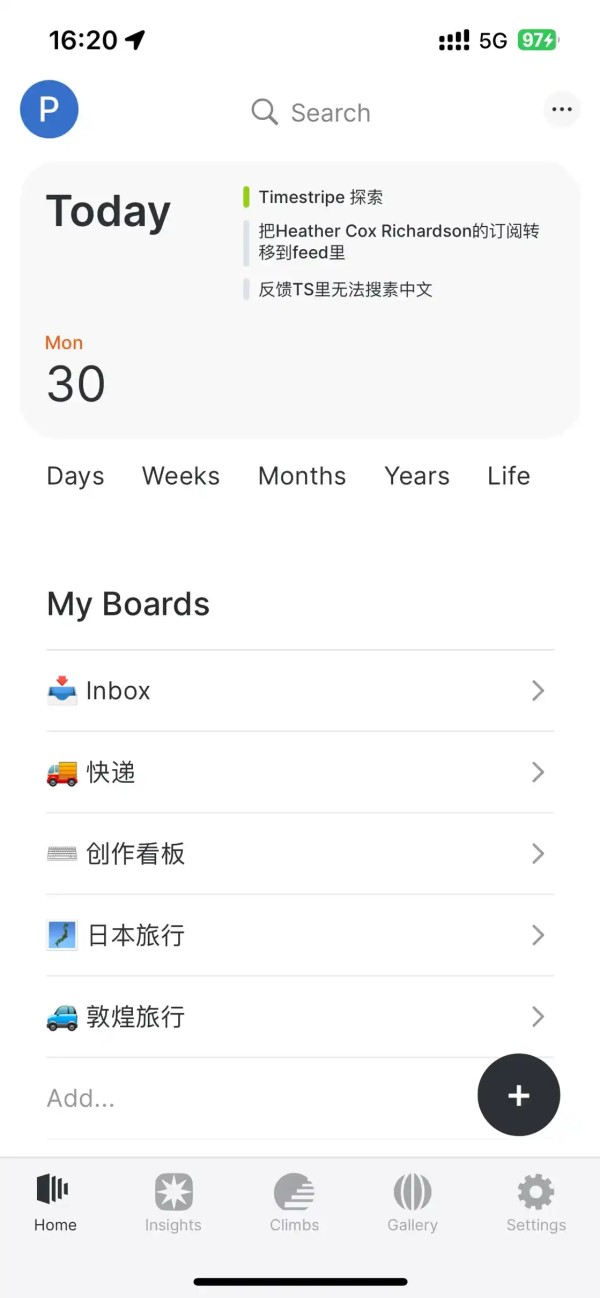Open the Today card
This screenshot has width=600, height=1298.
pyautogui.click(x=300, y=300)
